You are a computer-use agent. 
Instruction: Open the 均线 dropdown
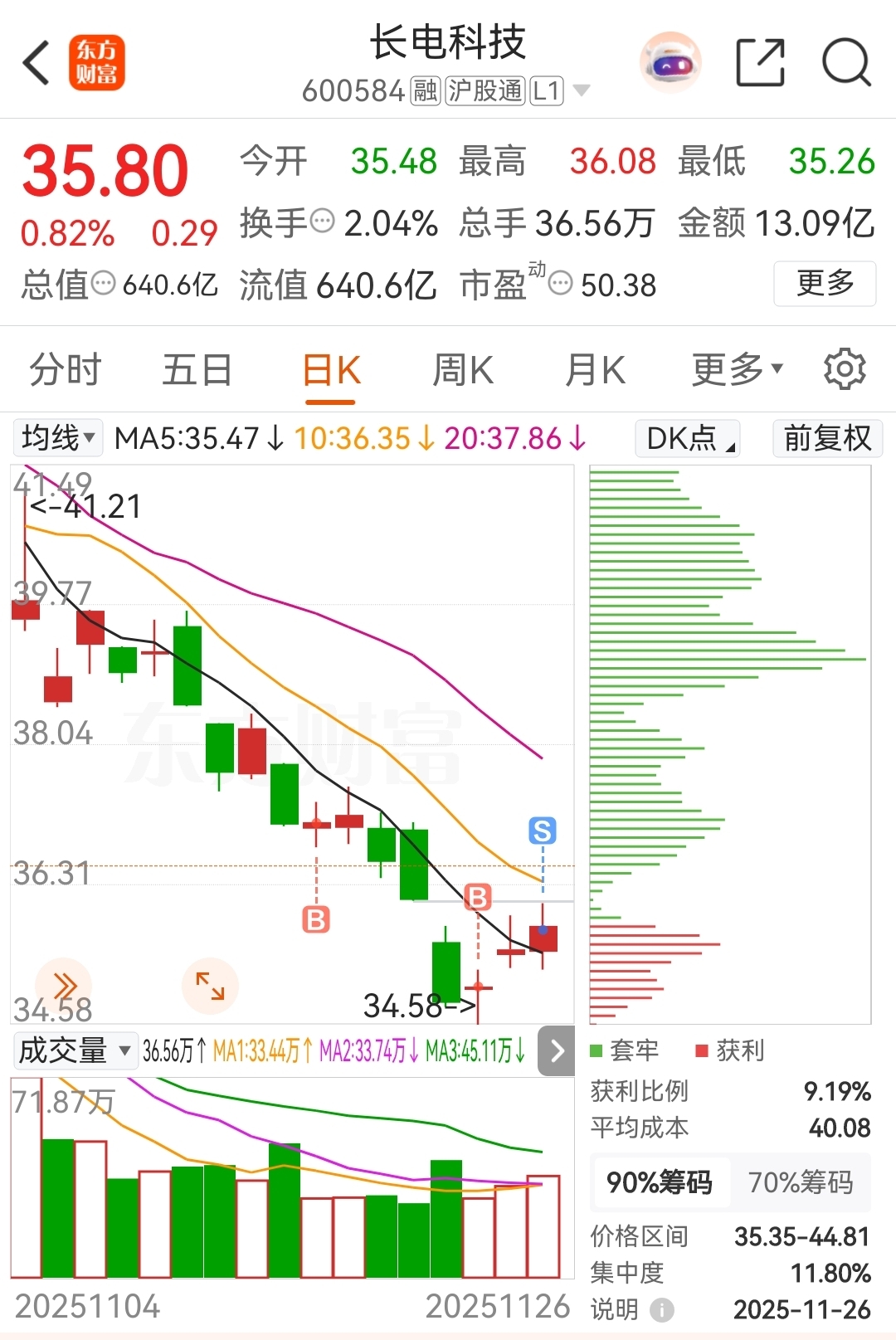pos(56,438)
